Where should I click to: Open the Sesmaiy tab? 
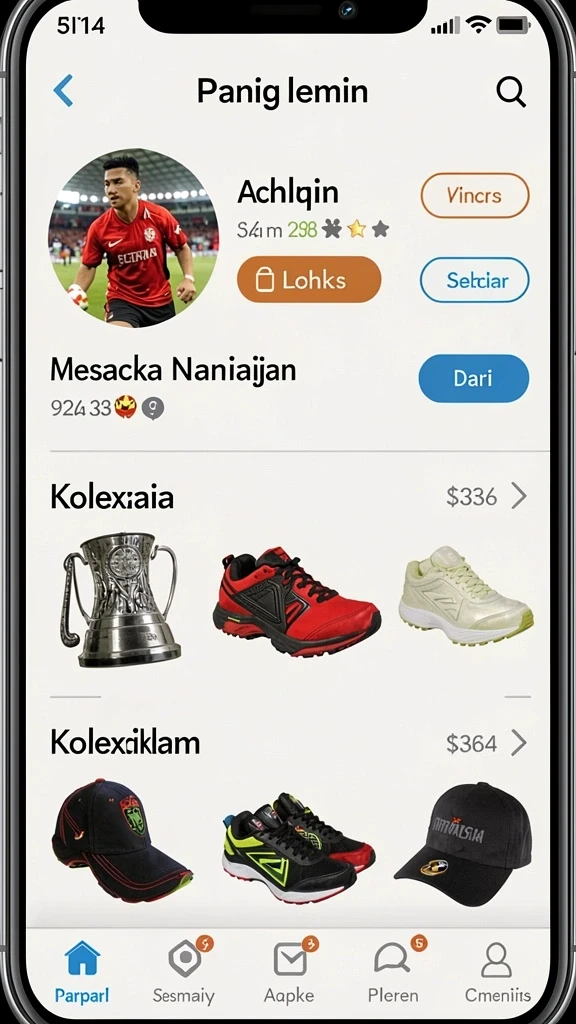(x=185, y=972)
